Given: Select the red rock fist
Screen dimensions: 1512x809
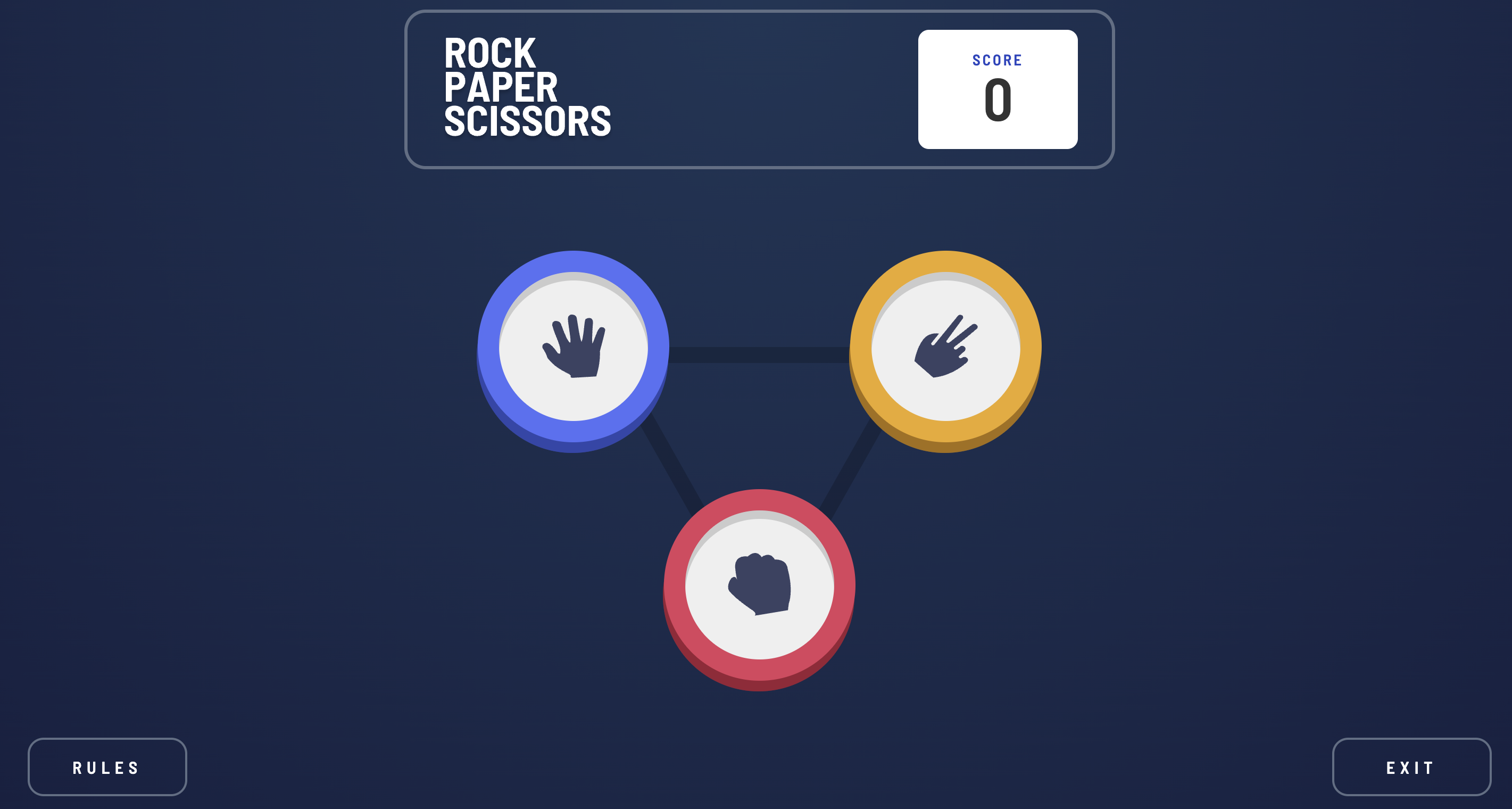Looking at the screenshot, I should click(x=759, y=585).
